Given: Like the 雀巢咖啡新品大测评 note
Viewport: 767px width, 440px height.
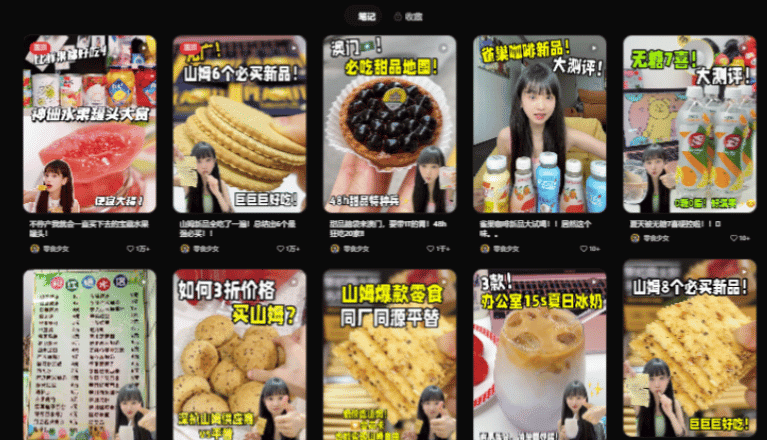Looking at the screenshot, I should (583, 249).
